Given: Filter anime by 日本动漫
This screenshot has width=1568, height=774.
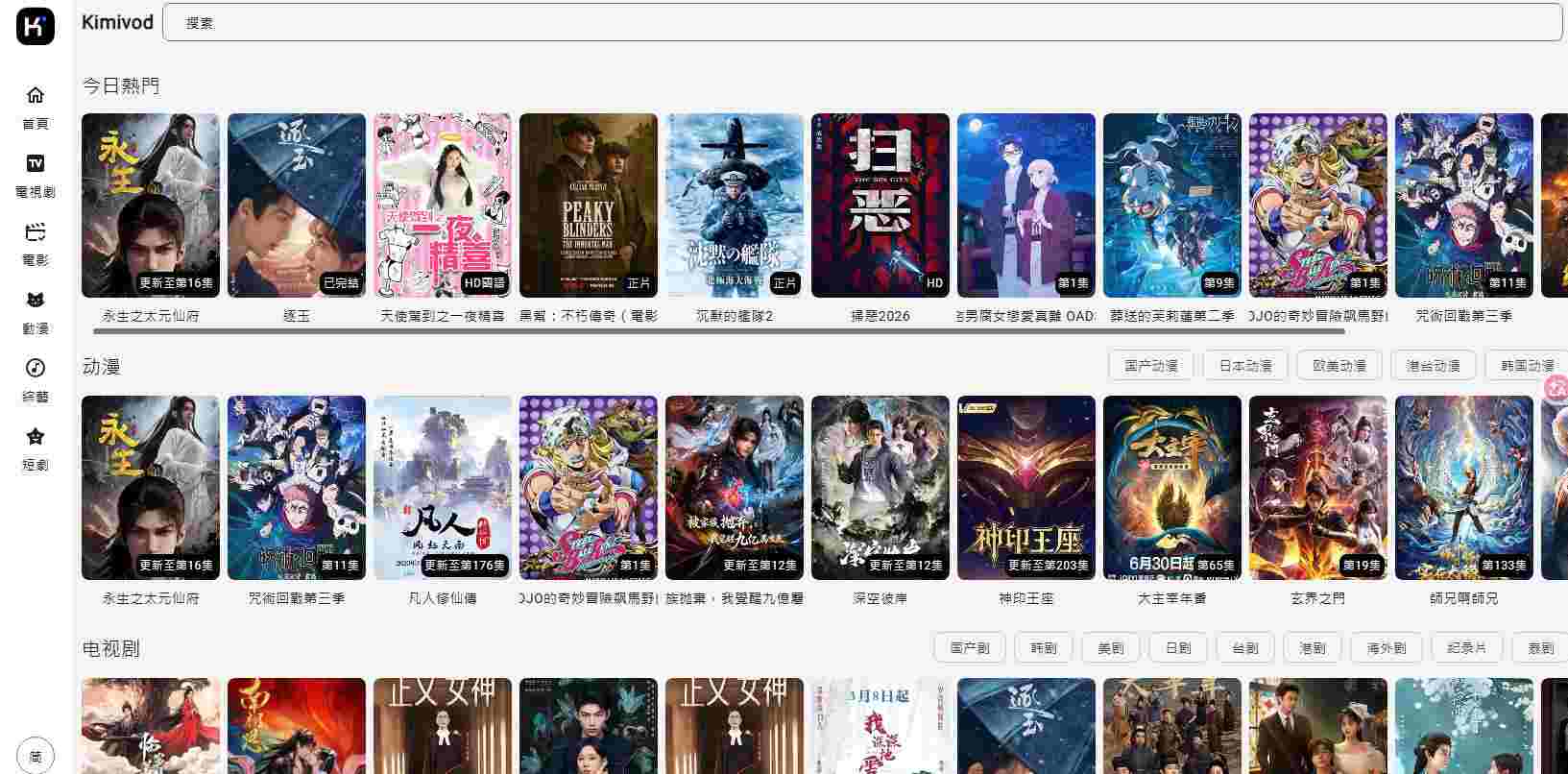Looking at the screenshot, I should 1244,366.
